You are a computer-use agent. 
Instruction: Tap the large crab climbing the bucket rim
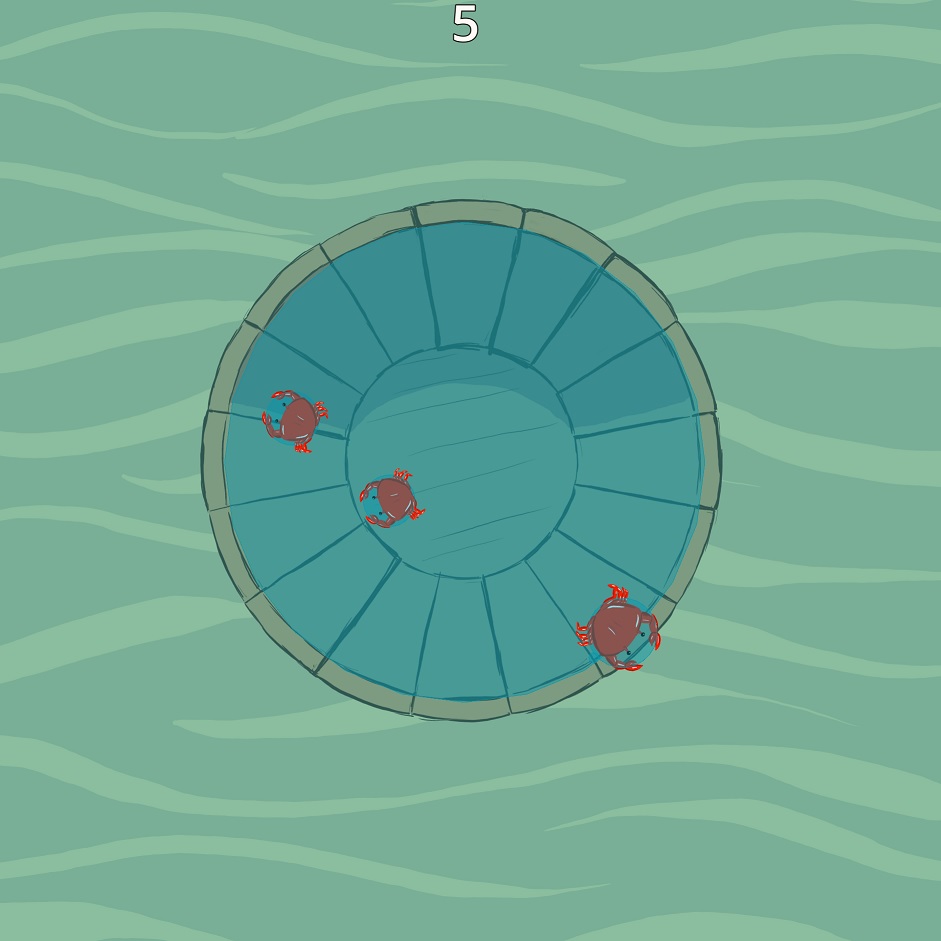619,630
